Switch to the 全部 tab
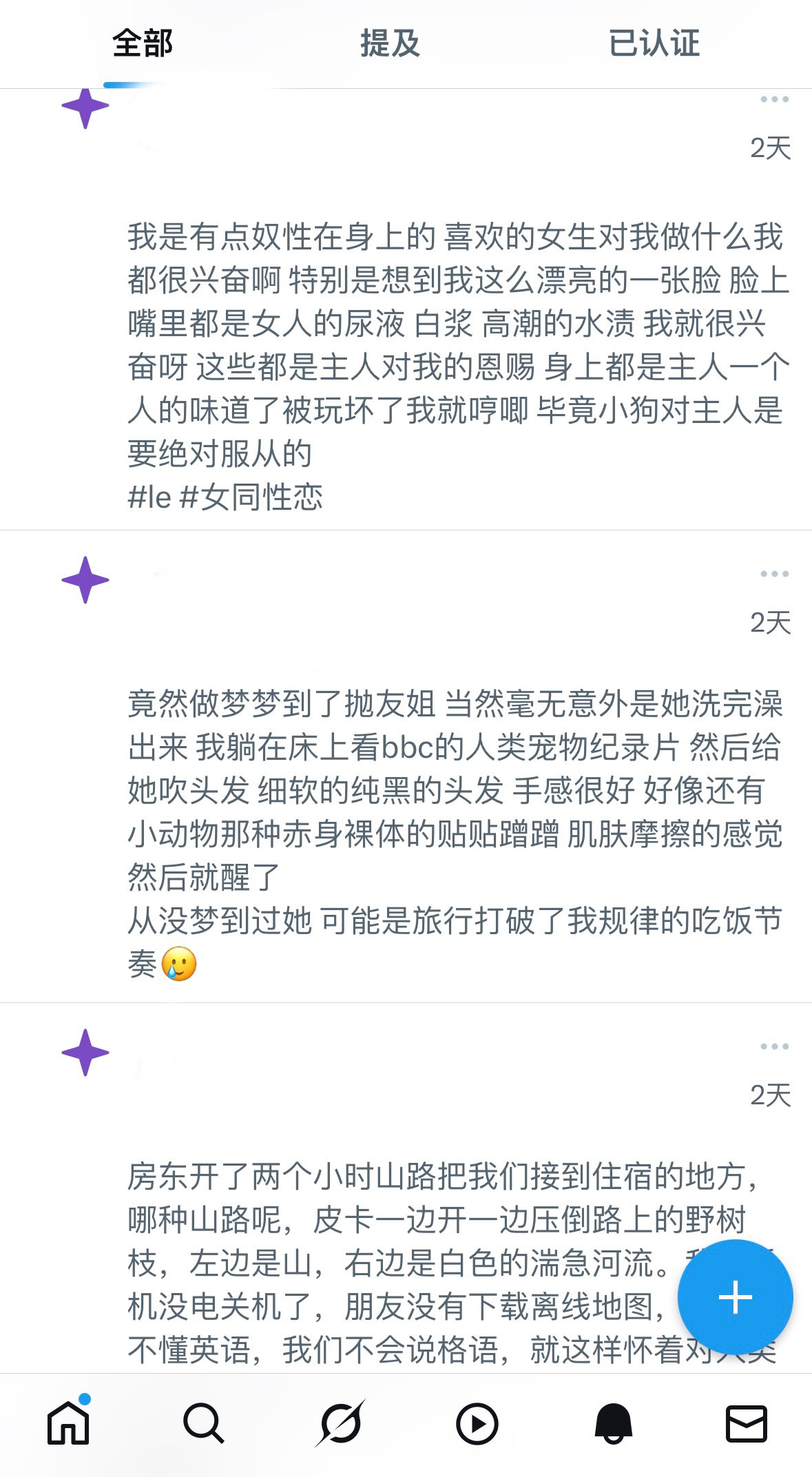Image resolution: width=812 pixels, height=1477 pixels. tap(143, 43)
